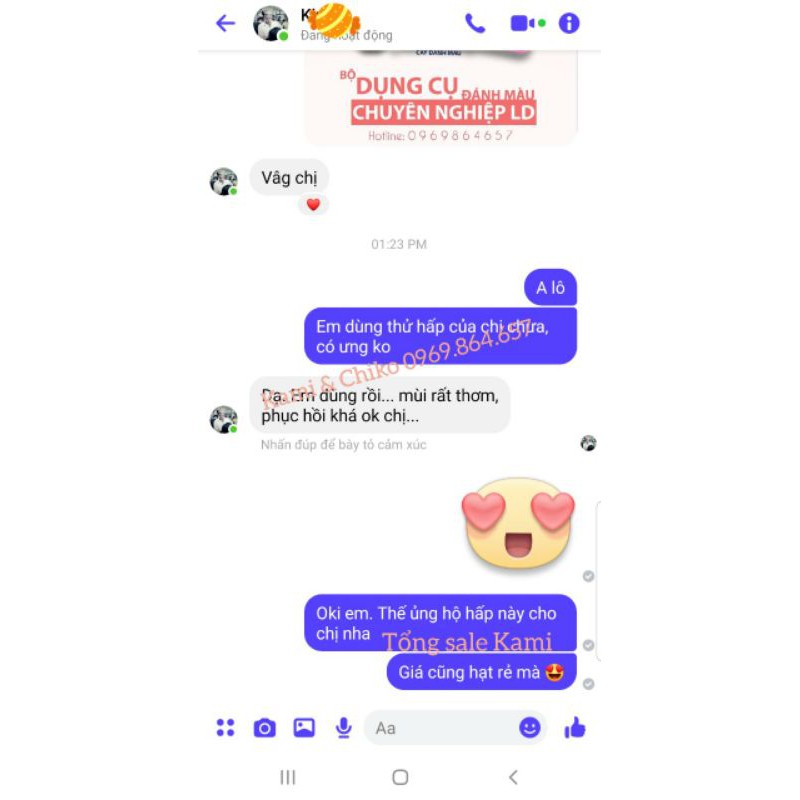The height and width of the screenshot is (800, 800).
Task: Open the more actions grid icon
Action: click(226, 728)
